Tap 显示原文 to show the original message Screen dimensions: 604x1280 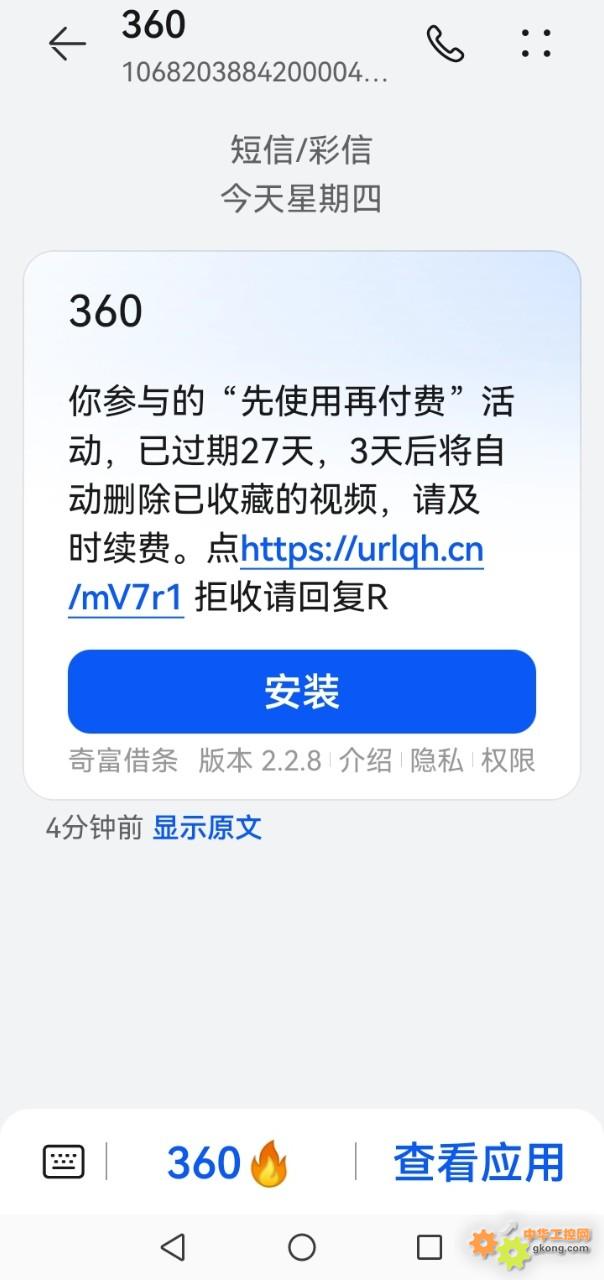[x=207, y=827]
